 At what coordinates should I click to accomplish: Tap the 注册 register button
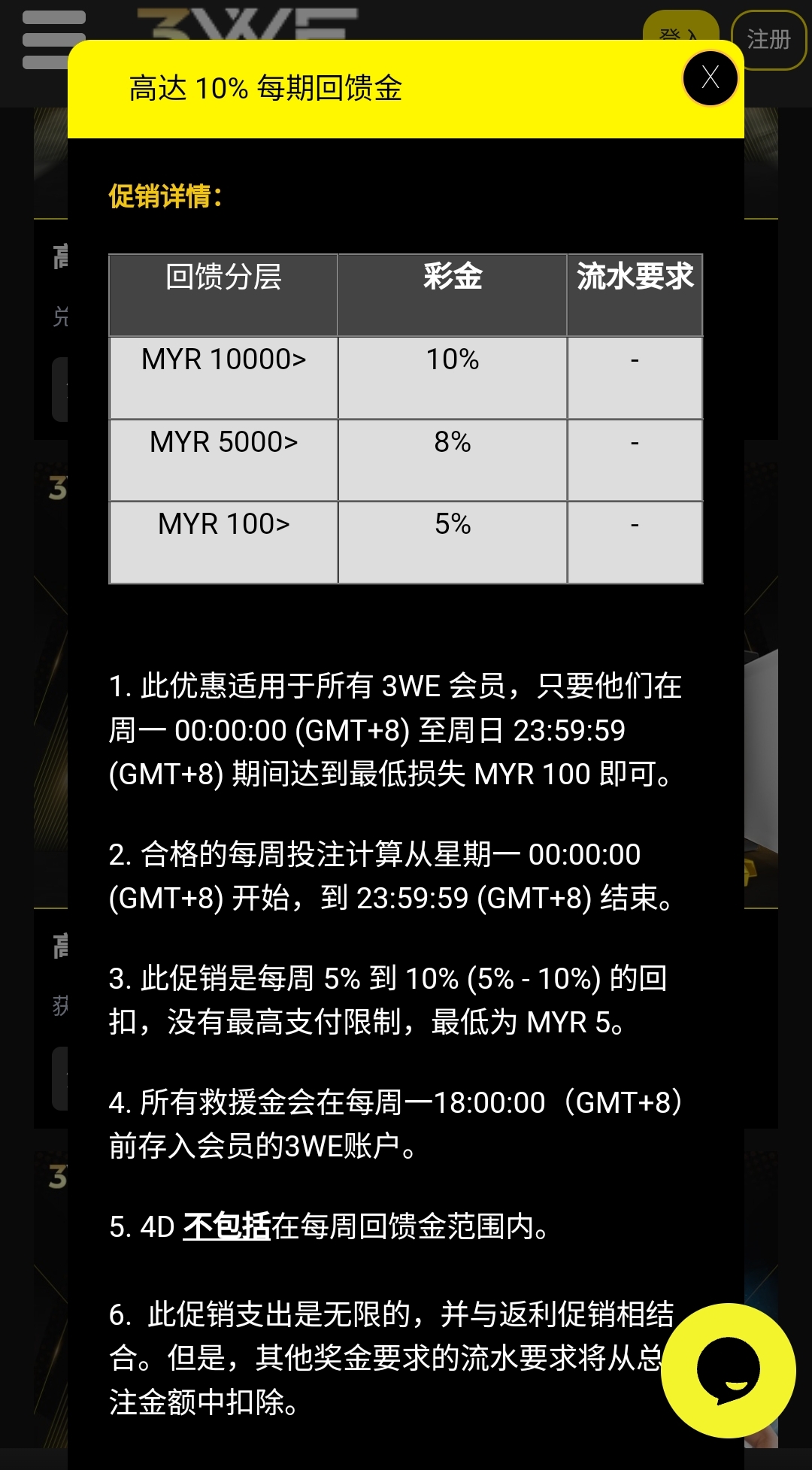click(x=768, y=39)
